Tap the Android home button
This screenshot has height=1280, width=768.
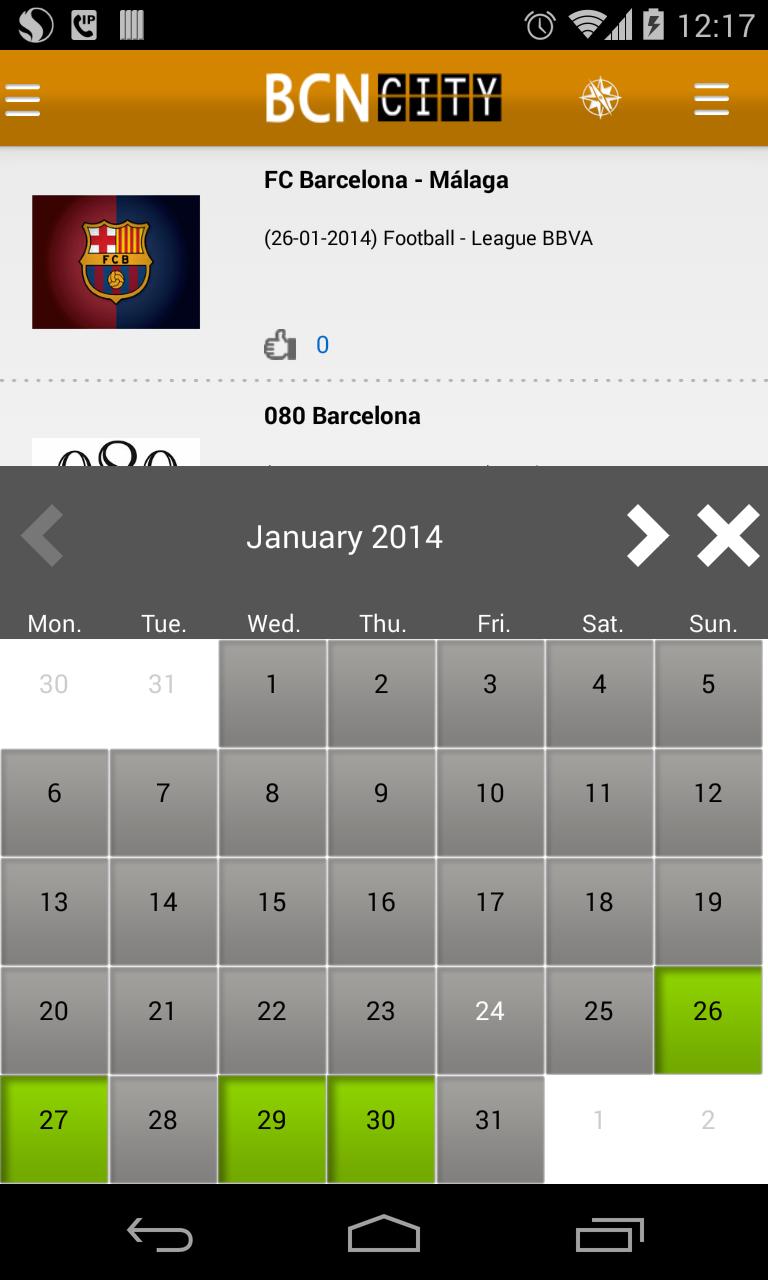[x=384, y=1236]
